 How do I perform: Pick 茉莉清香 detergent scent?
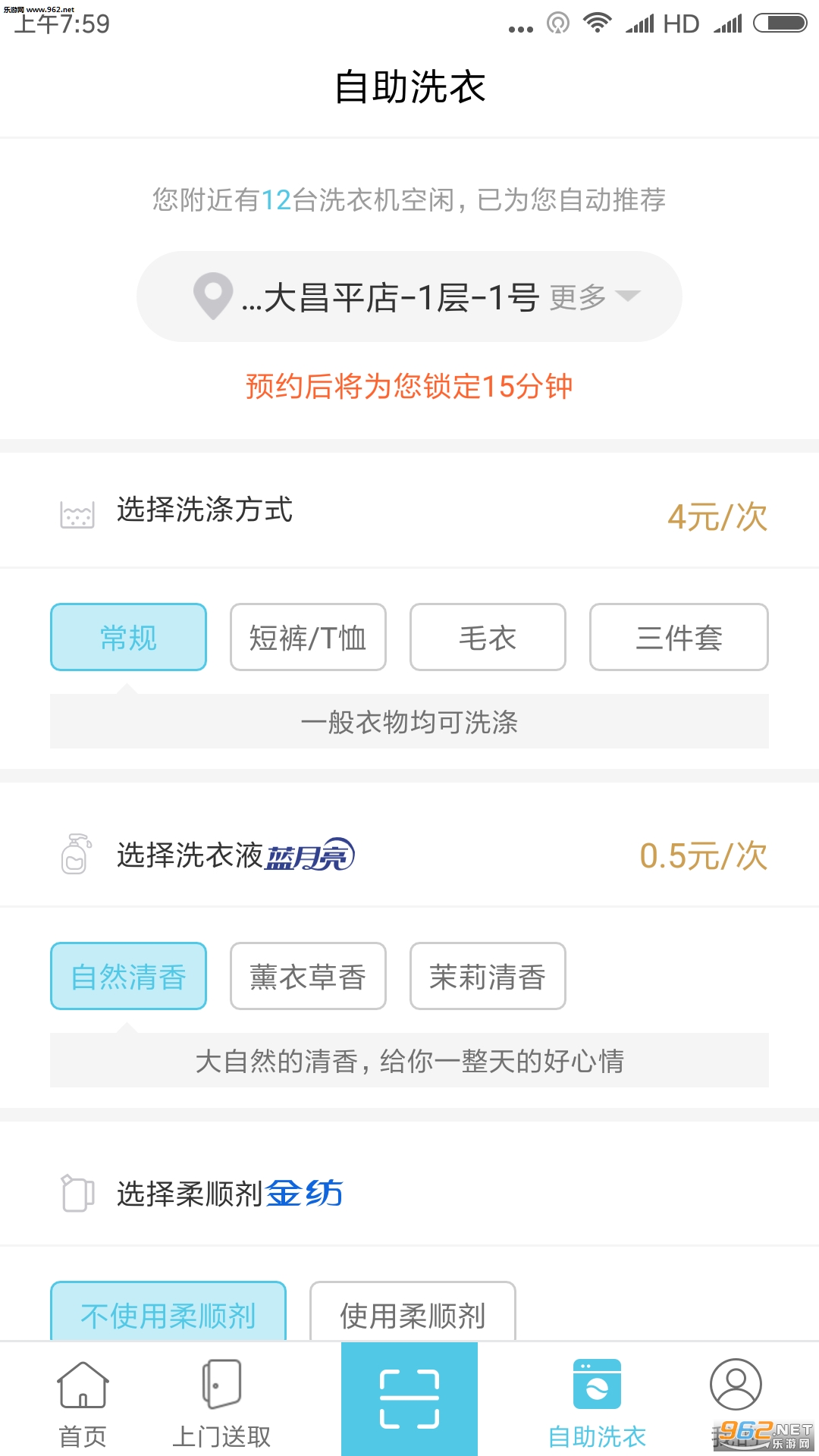click(x=488, y=976)
